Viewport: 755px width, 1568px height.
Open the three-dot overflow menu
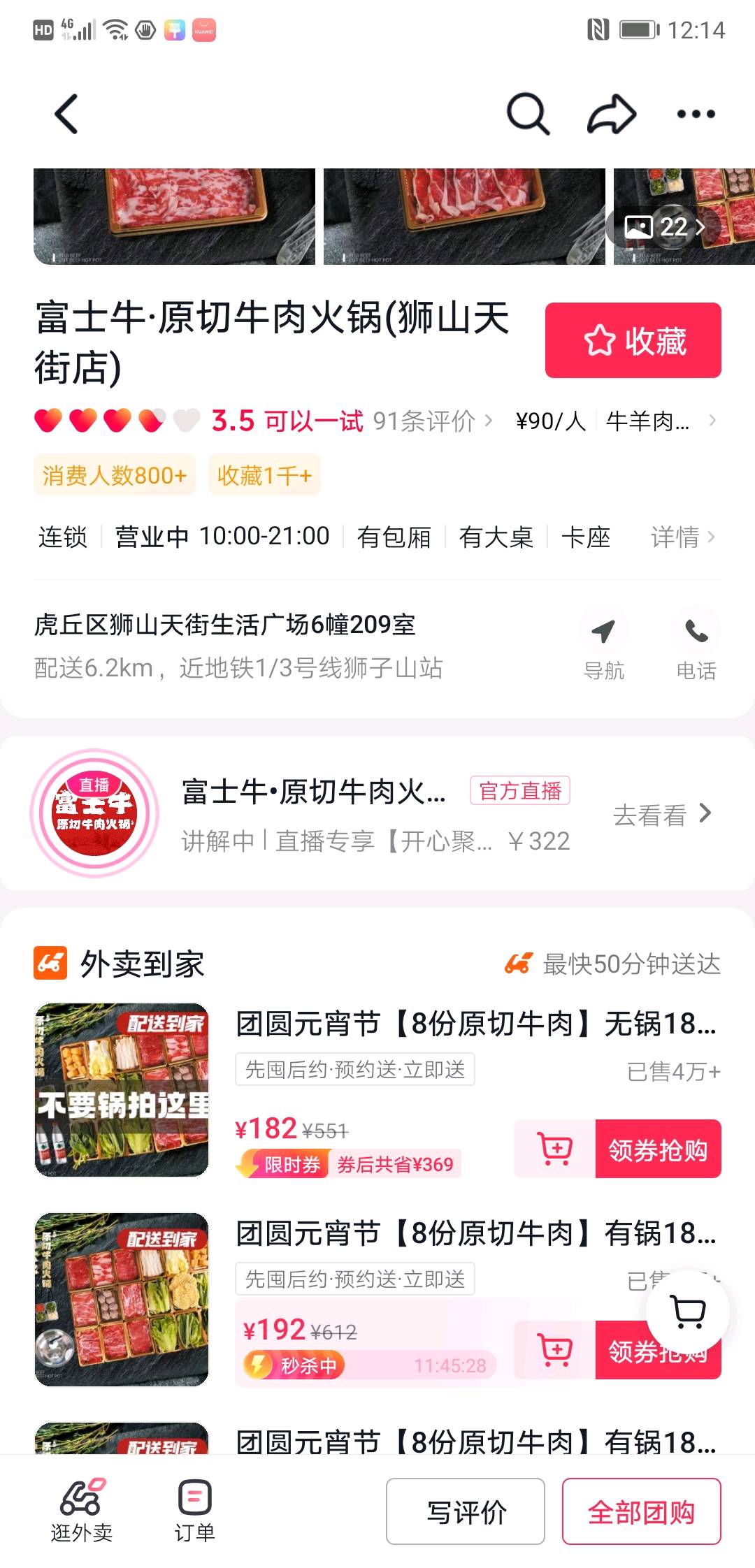coord(696,114)
